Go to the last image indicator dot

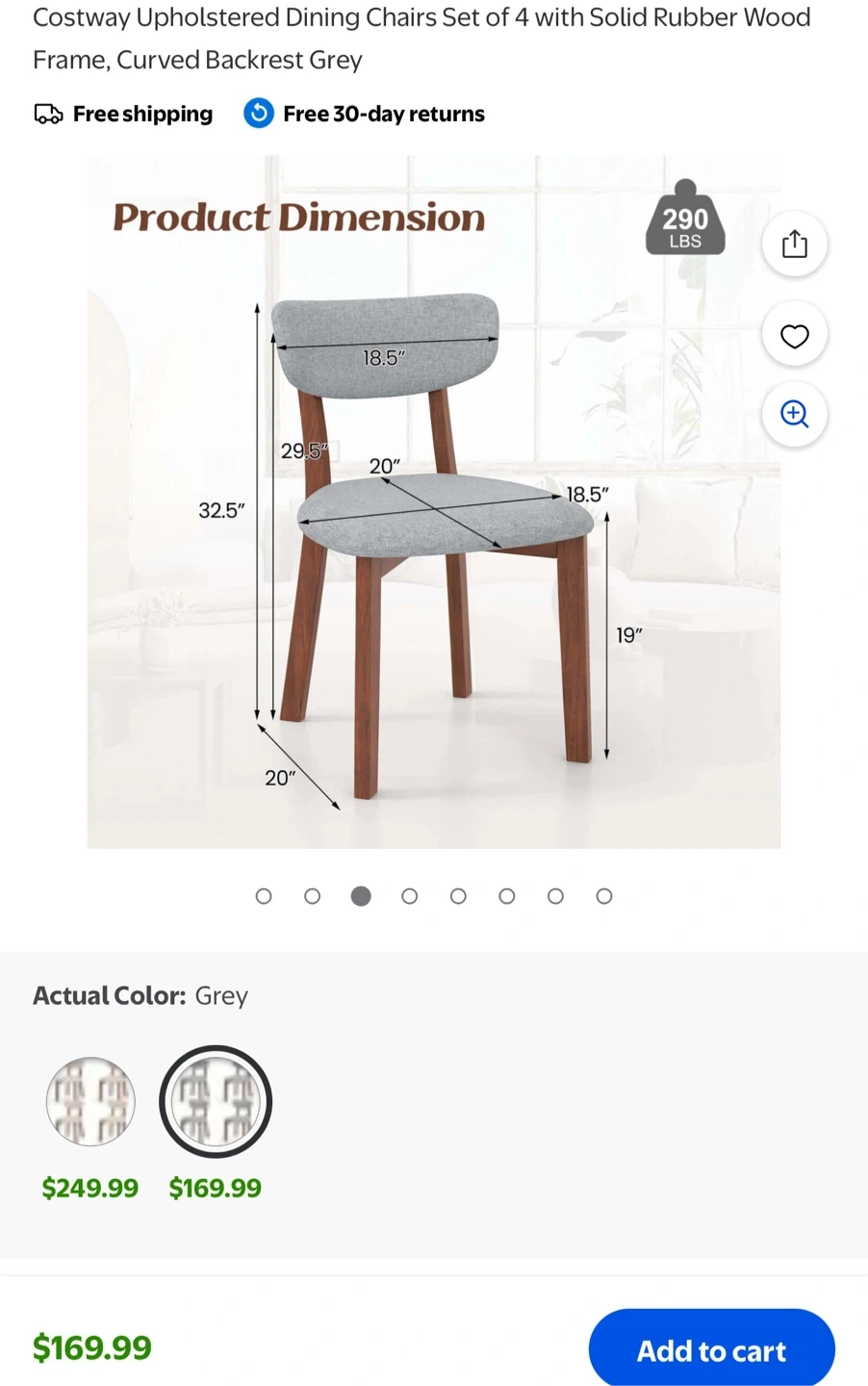[604, 896]
